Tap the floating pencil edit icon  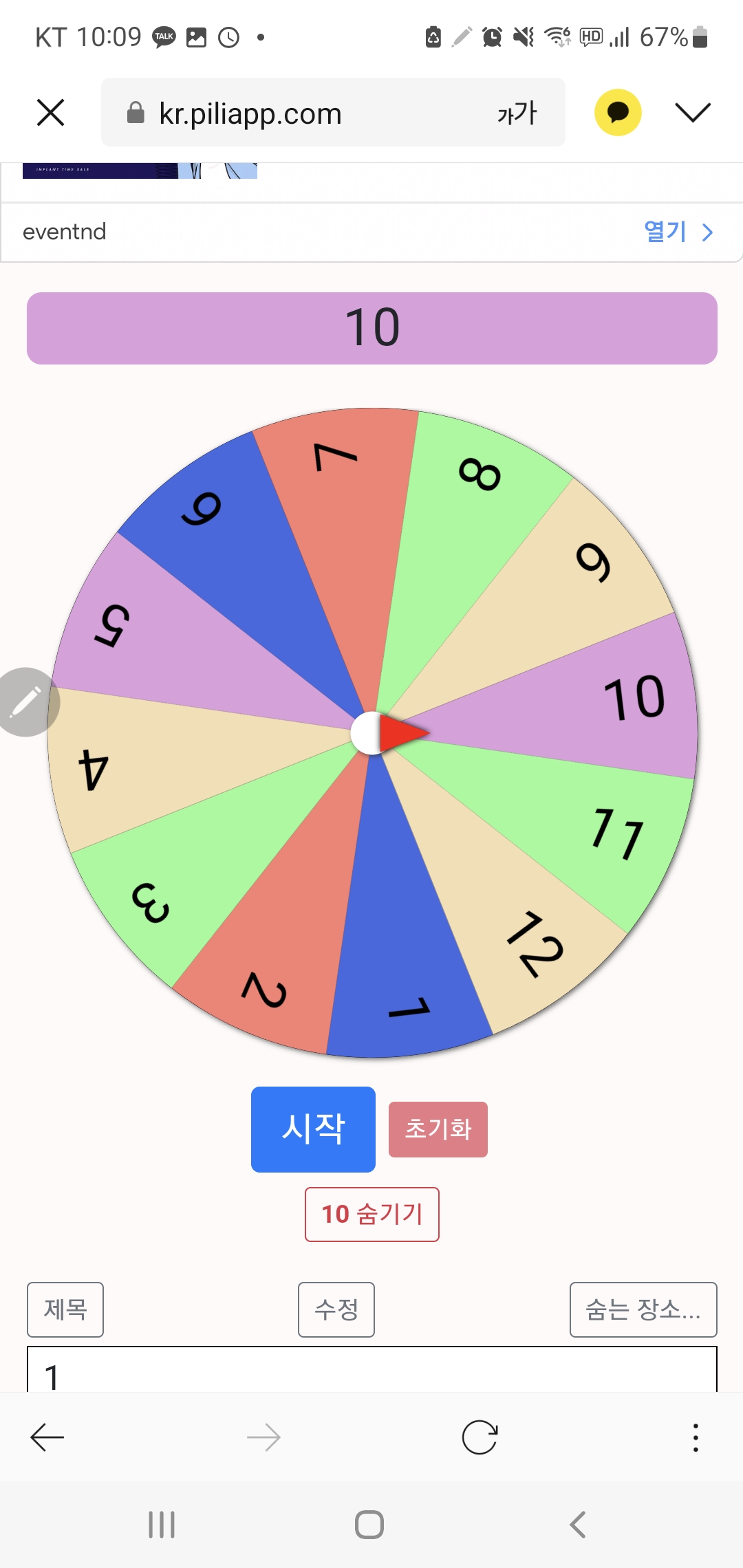pyautogui.click(x=26, y=702)
